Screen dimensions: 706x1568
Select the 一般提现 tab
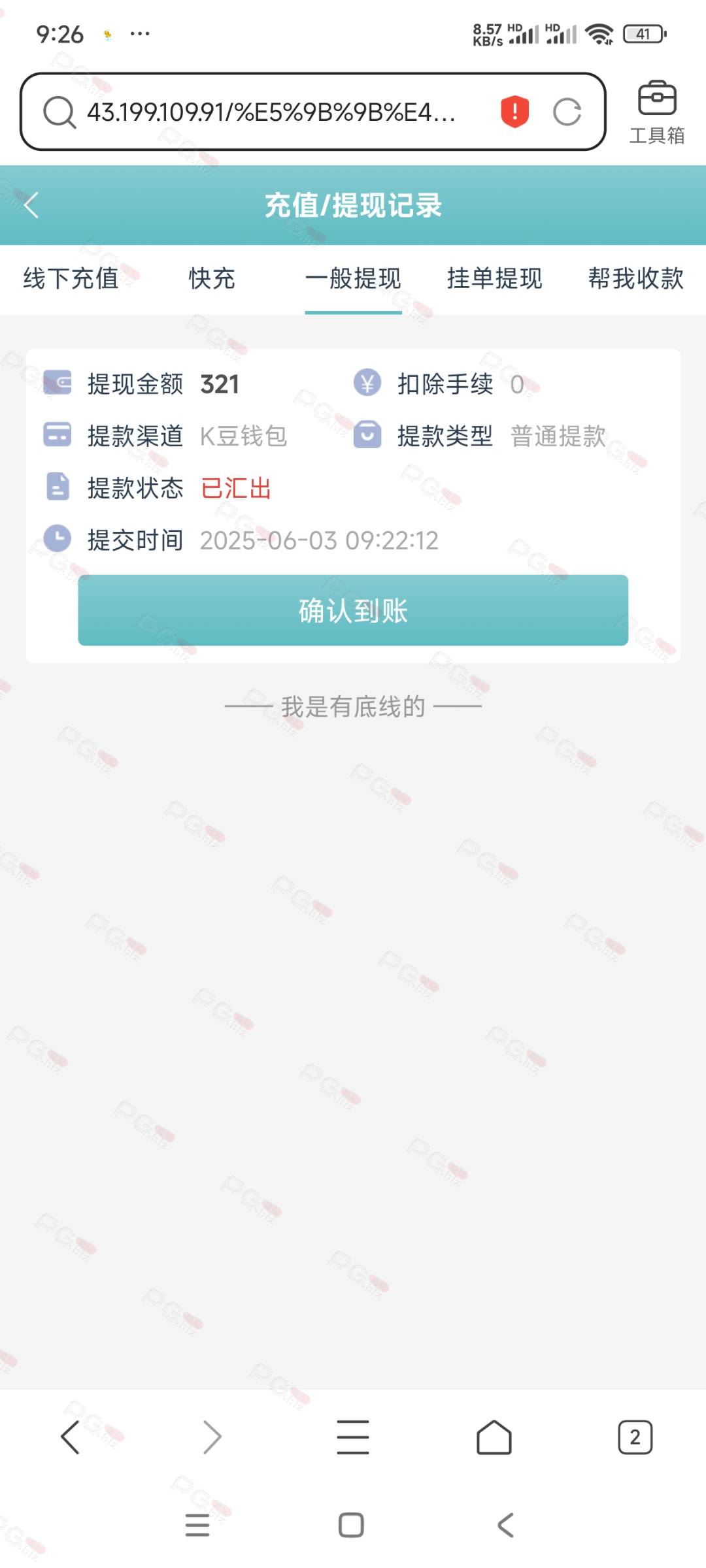pyautogui.click(x=353, y=278)
